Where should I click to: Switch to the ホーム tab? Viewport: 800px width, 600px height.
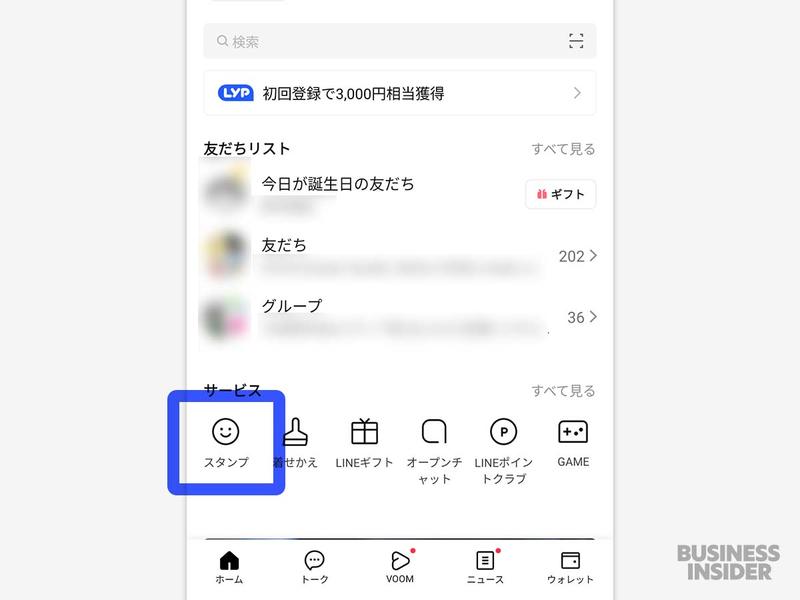click(229, 567)
